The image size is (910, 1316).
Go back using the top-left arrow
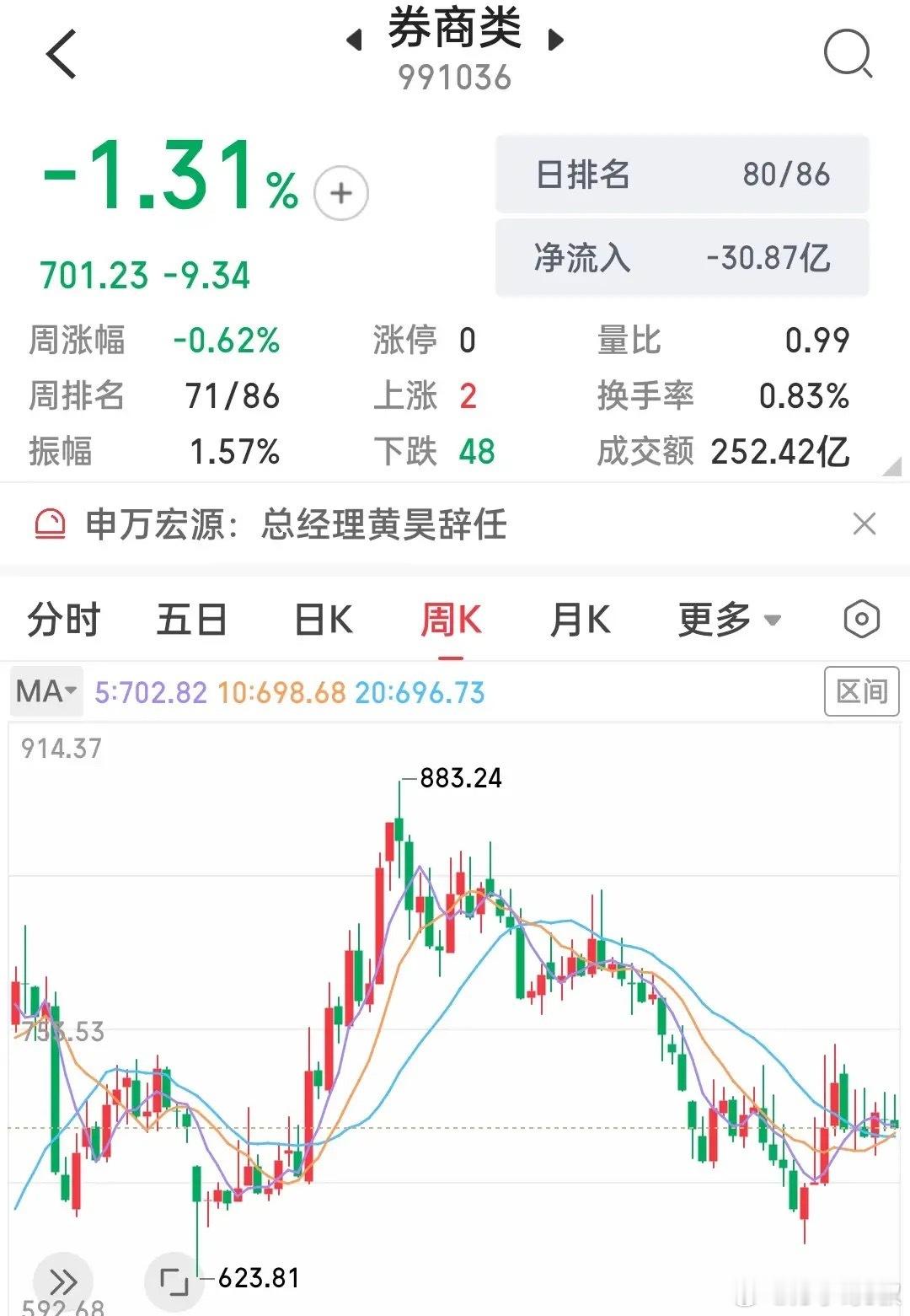pos(62,54)
